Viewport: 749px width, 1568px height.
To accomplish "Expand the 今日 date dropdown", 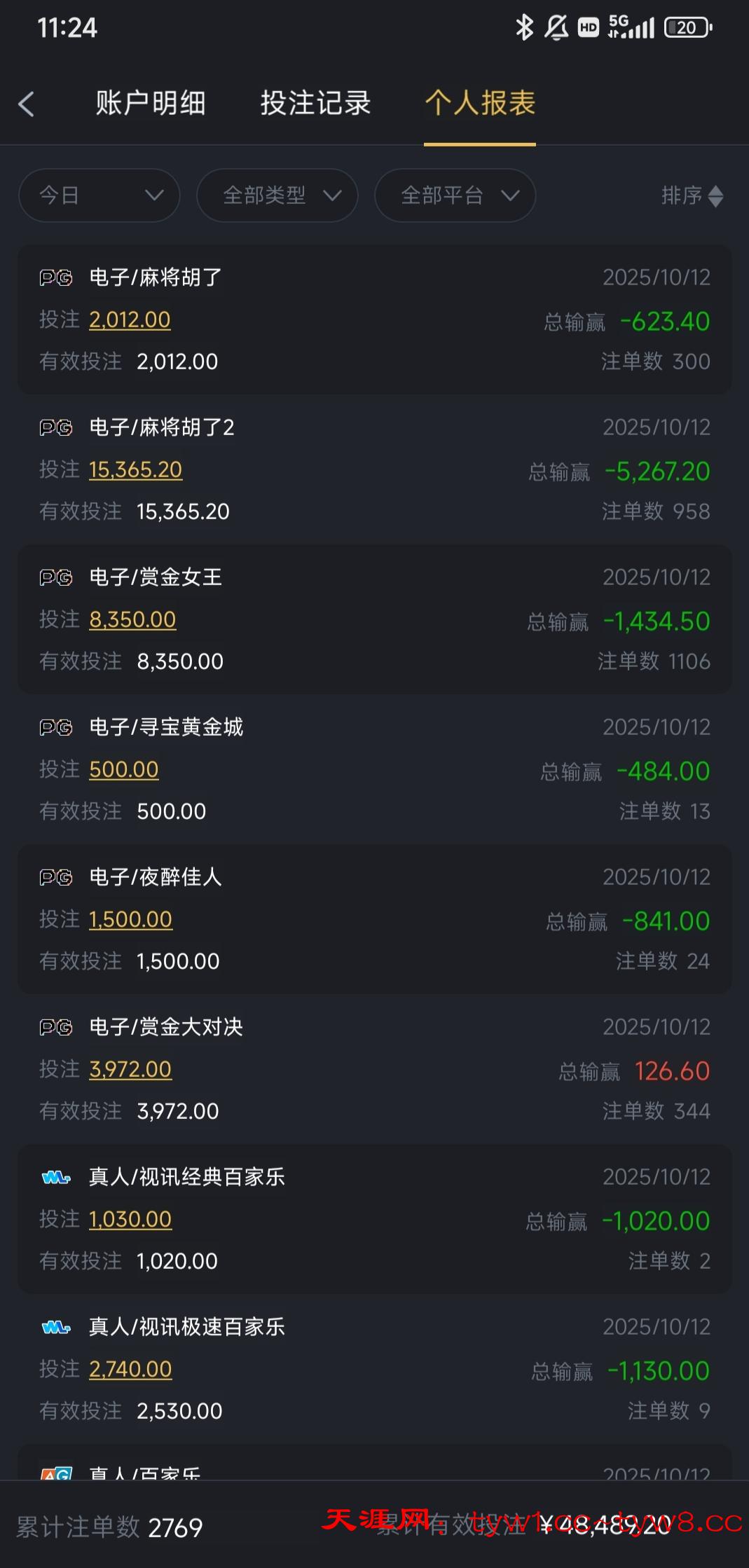I will click(99, 195).
